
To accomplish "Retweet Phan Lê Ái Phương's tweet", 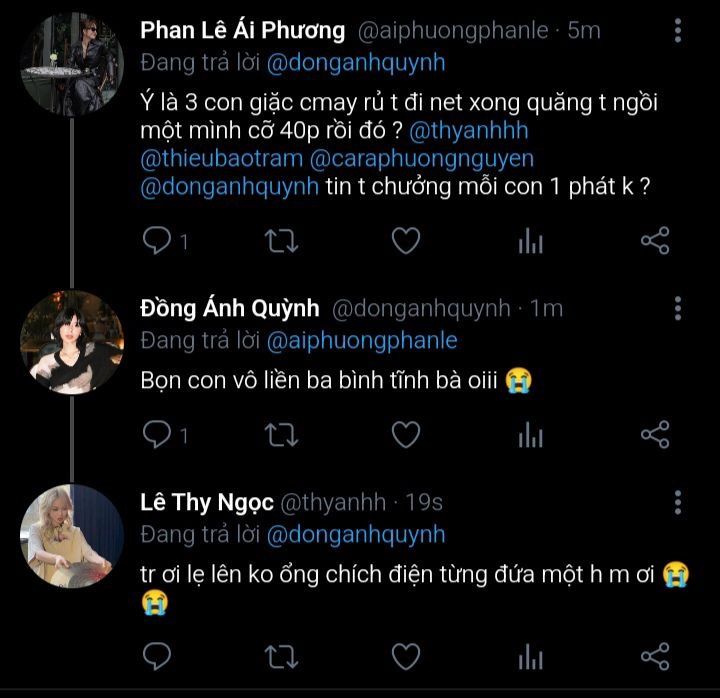I will tap(280, 240).
